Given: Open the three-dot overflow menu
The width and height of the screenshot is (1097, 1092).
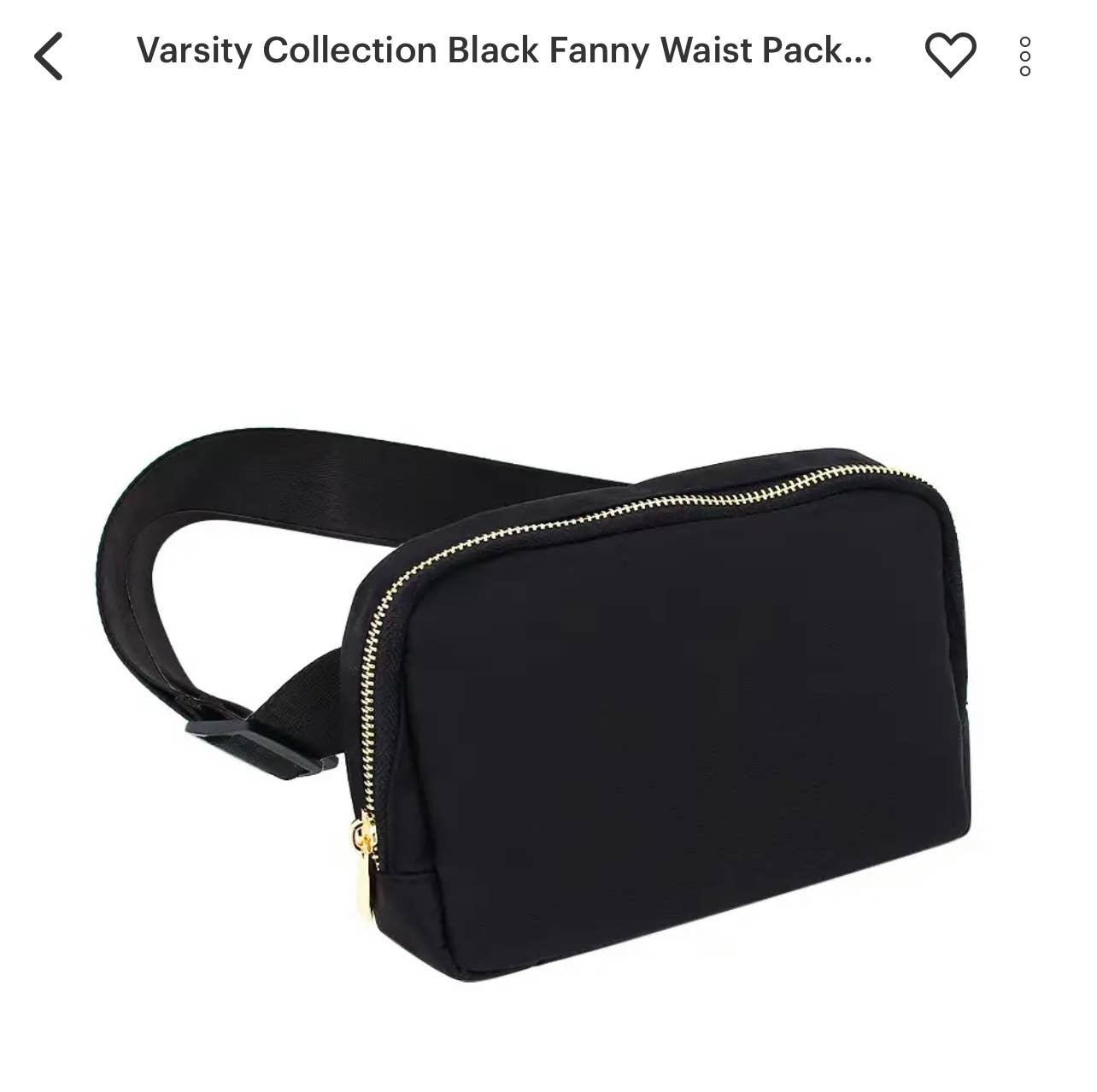Looking at the screenshot, I should 1025,56.
